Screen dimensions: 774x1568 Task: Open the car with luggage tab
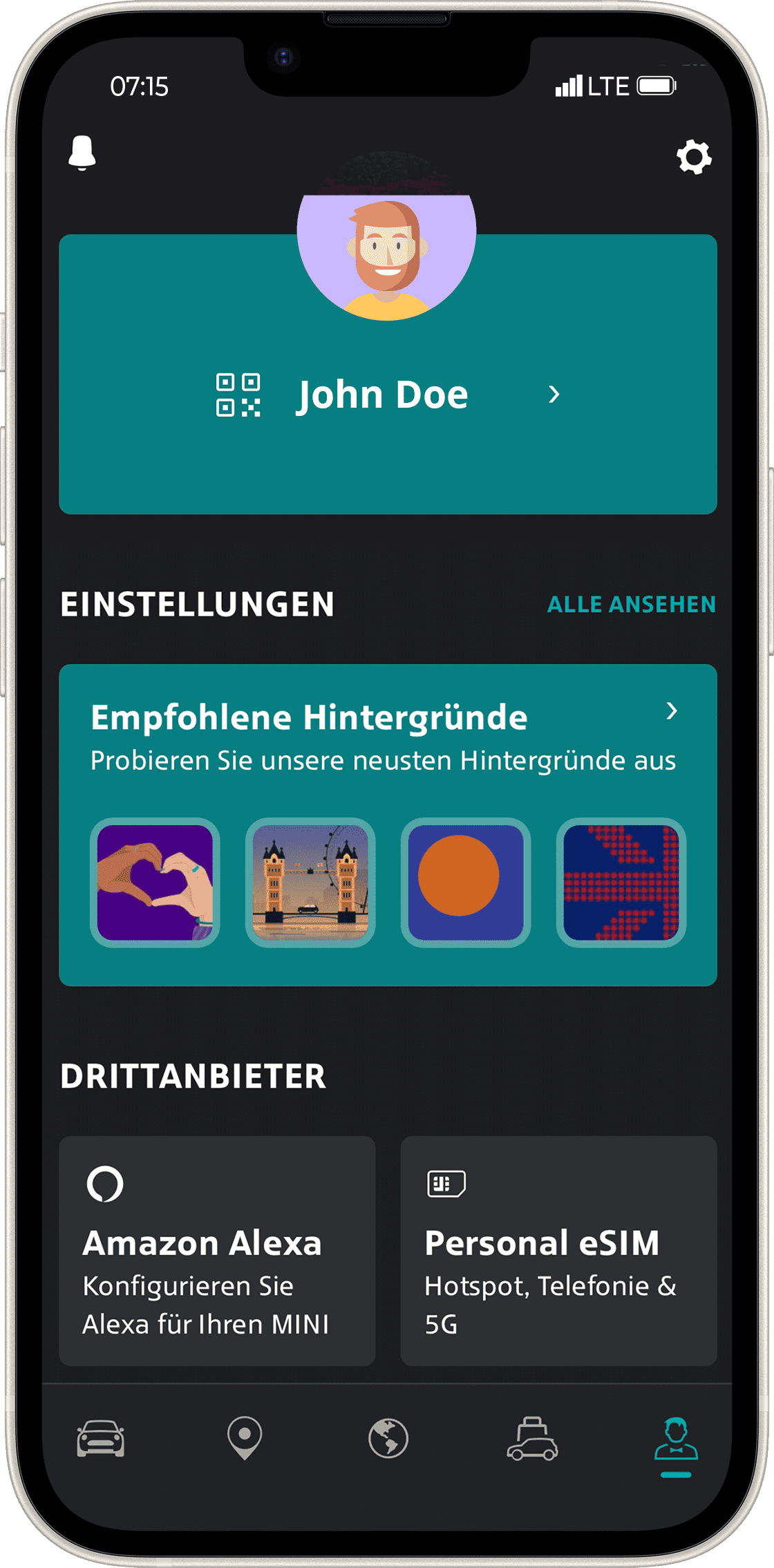click(x=532, y=1439)
